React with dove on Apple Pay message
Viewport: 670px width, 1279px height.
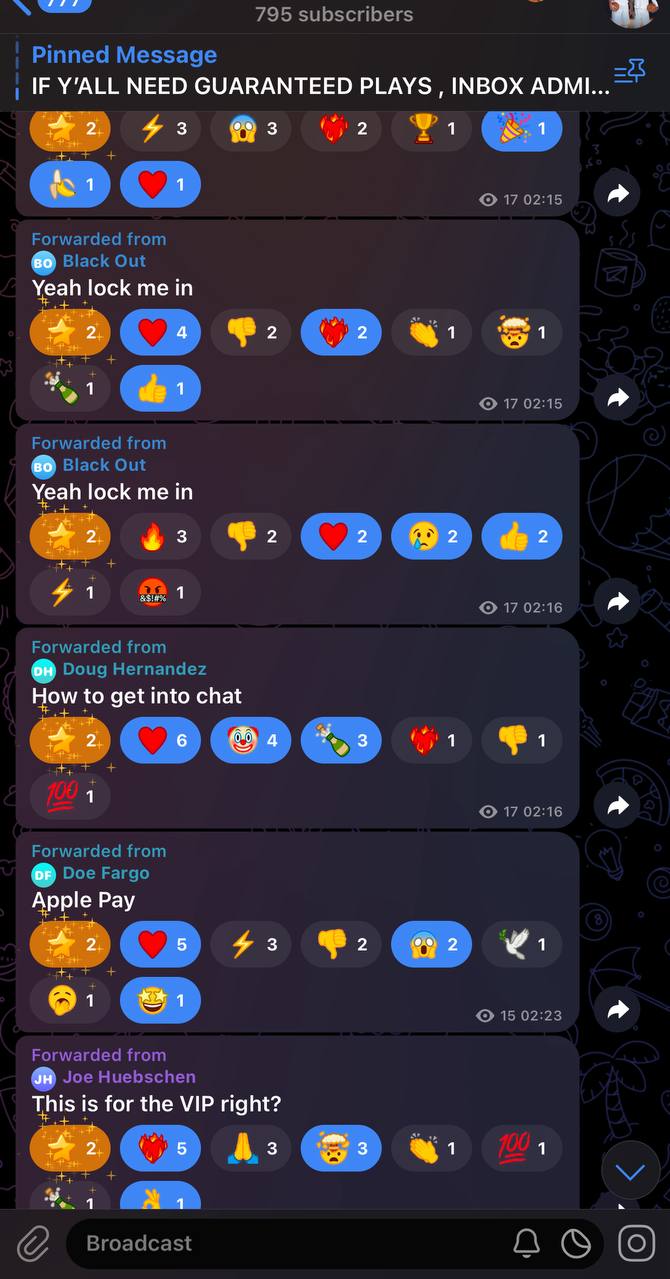(521, 944)
